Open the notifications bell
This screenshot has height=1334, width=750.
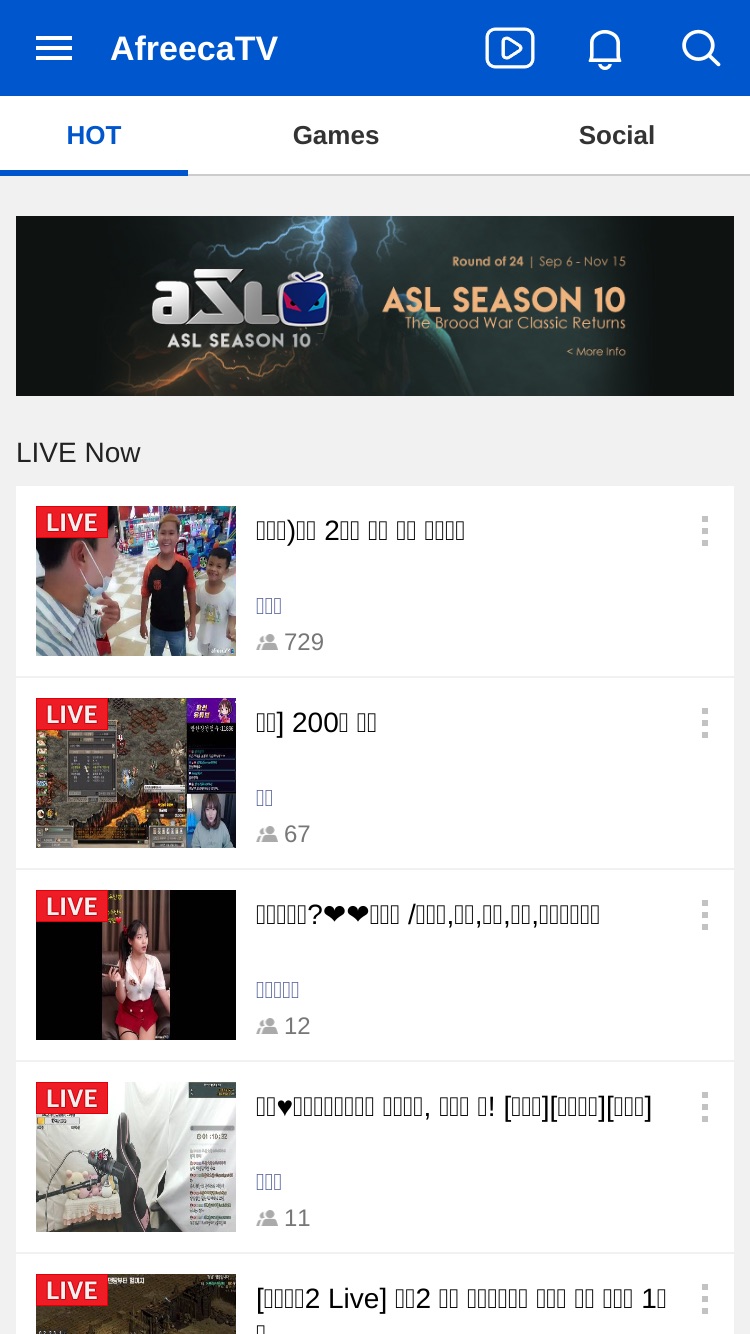point(605,48)
